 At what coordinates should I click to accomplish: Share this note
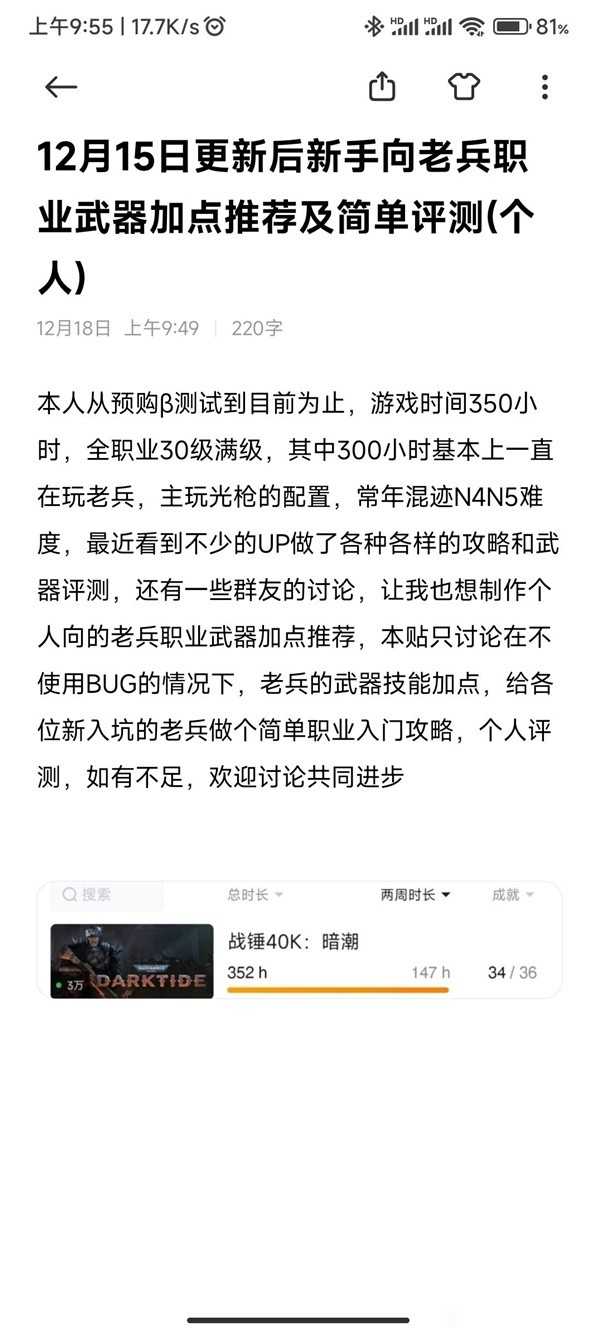[x=382, y=87]
